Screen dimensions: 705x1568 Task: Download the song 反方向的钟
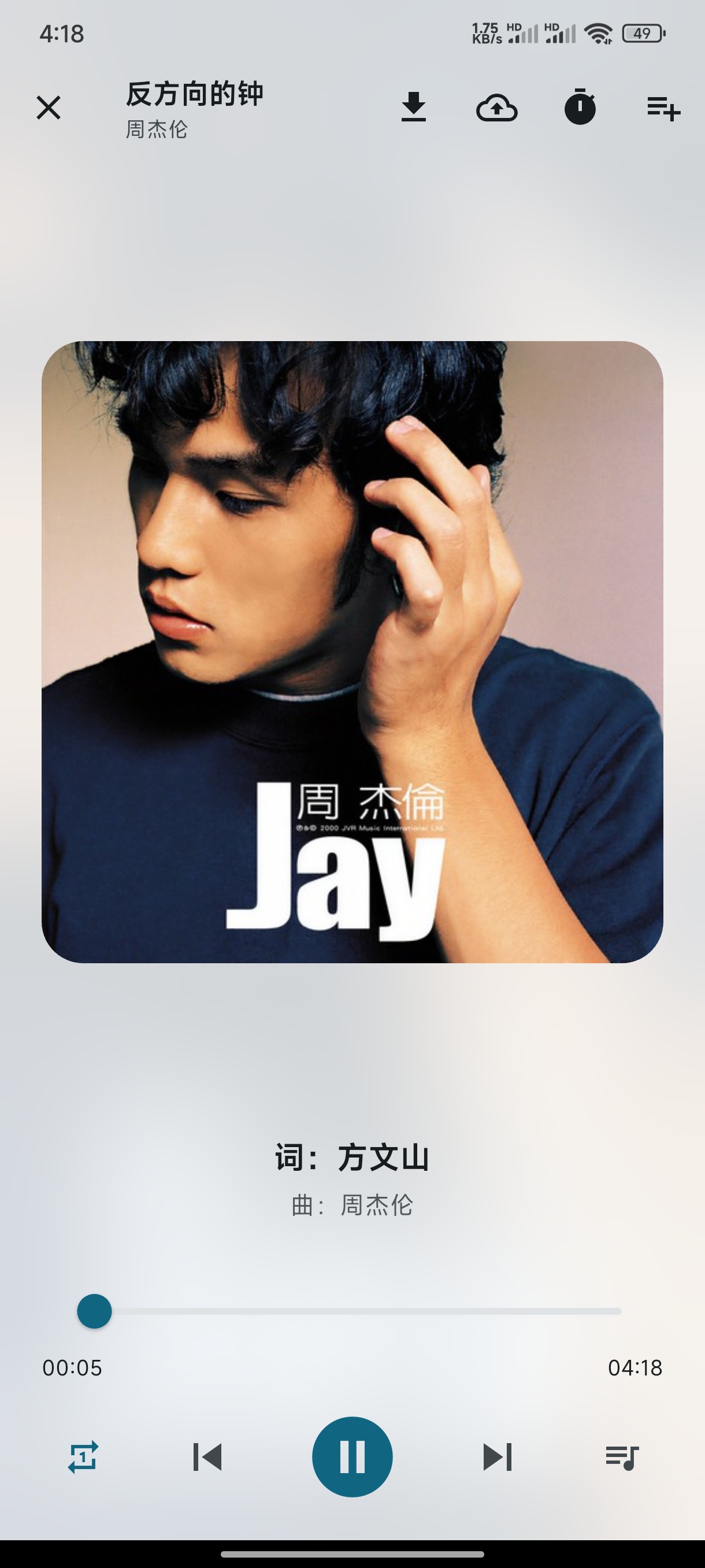coord(414,108)
